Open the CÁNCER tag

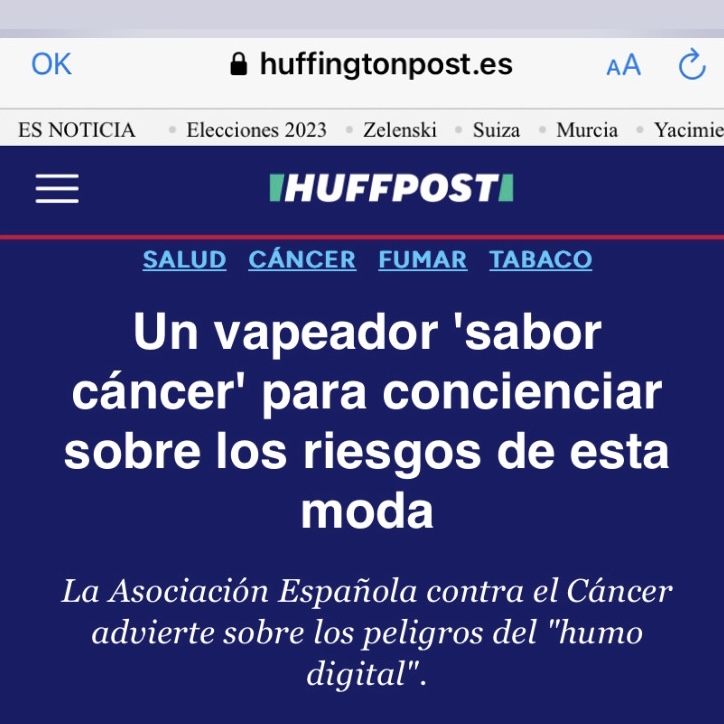pyautogui.click(x=302, y=260)
